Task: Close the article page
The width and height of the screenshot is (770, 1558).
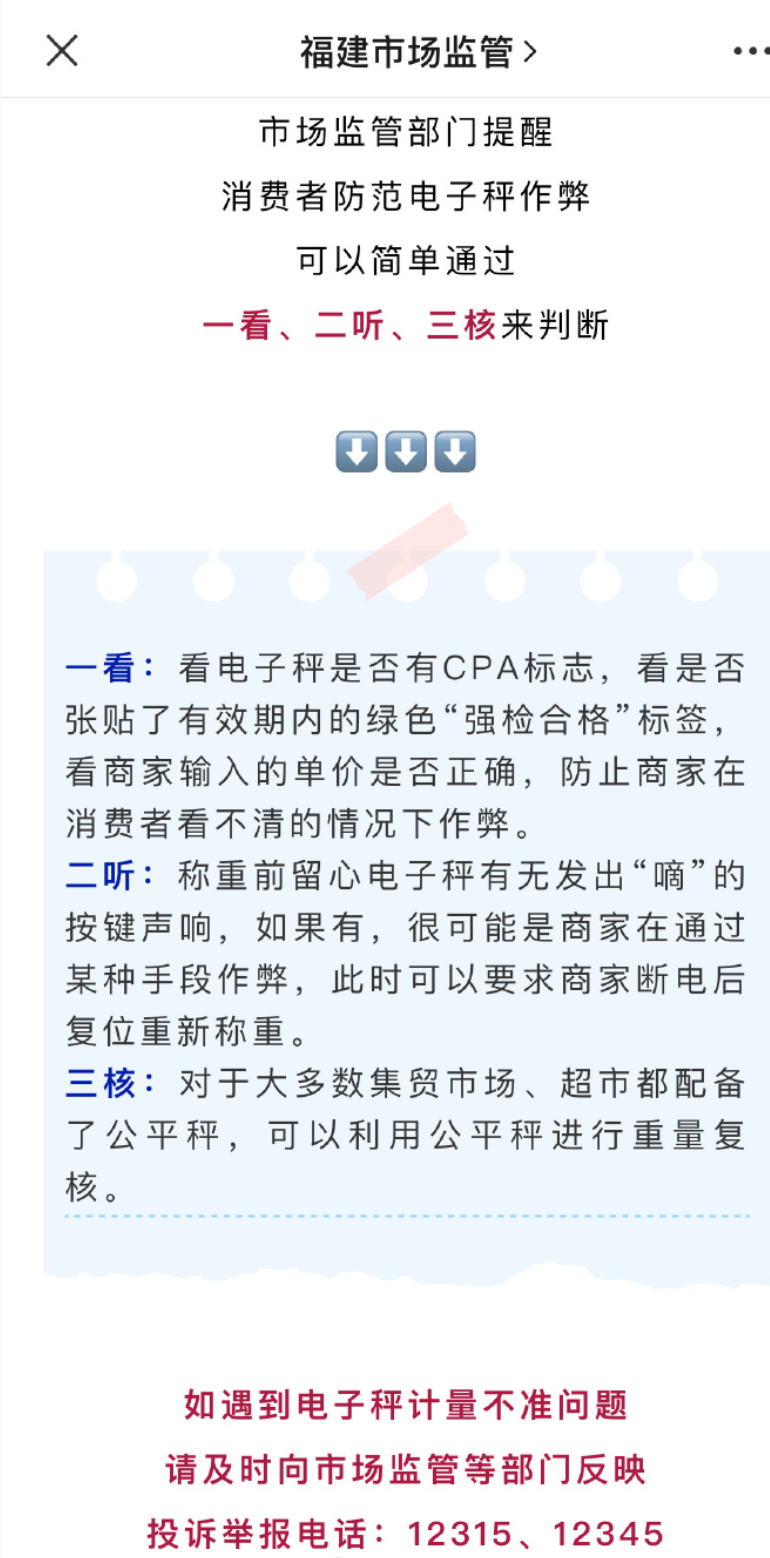Action: (62, 50)
